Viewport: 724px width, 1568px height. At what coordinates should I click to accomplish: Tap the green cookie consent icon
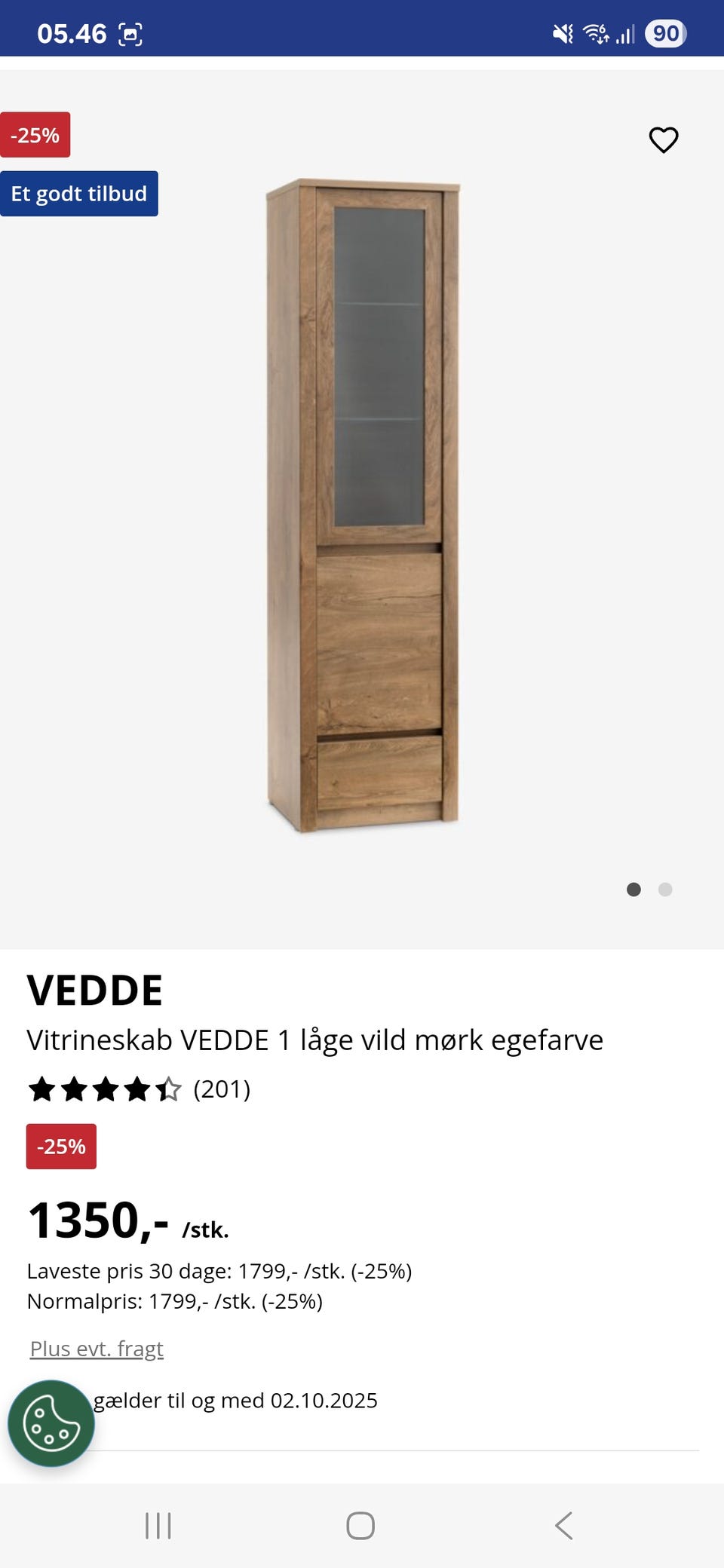51,1424
